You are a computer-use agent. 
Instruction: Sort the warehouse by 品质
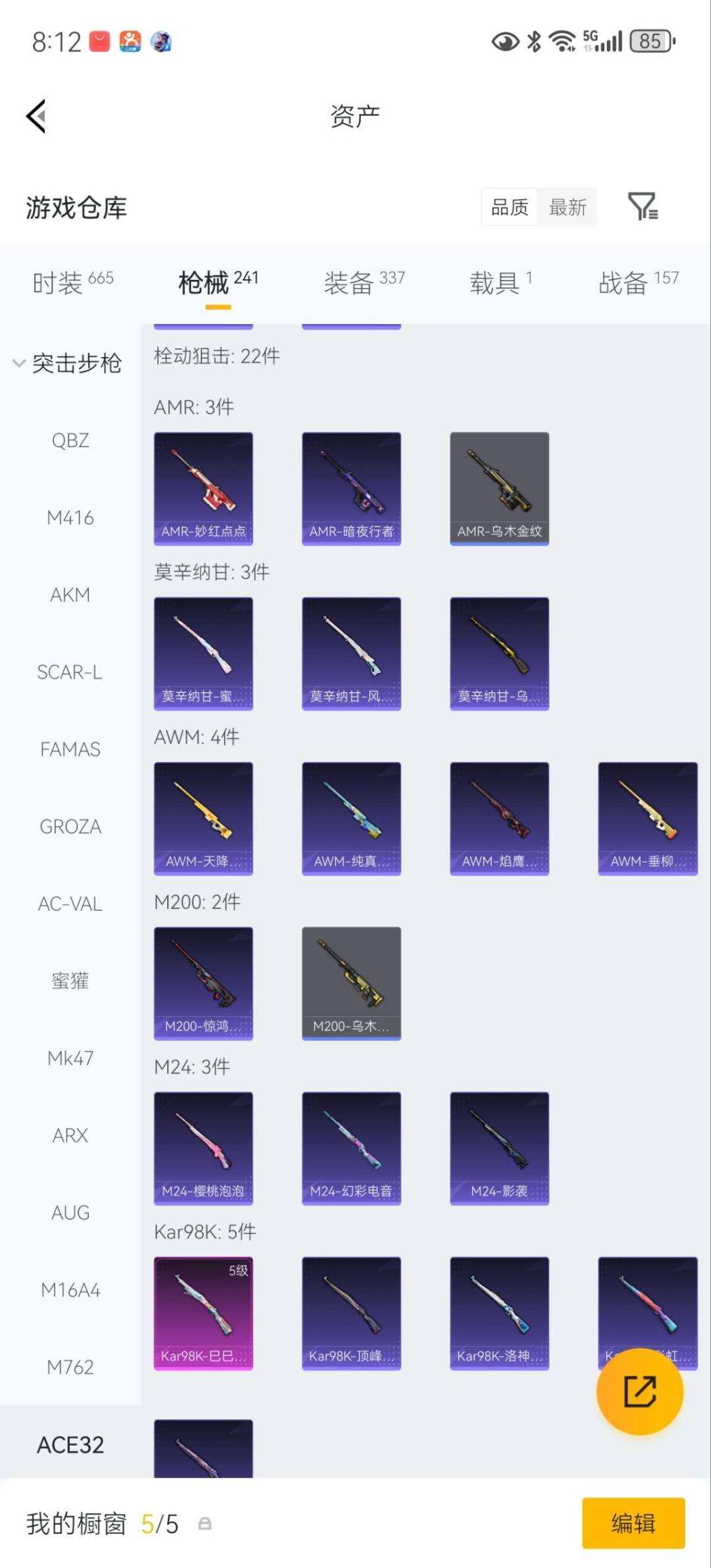pos(510,207)
